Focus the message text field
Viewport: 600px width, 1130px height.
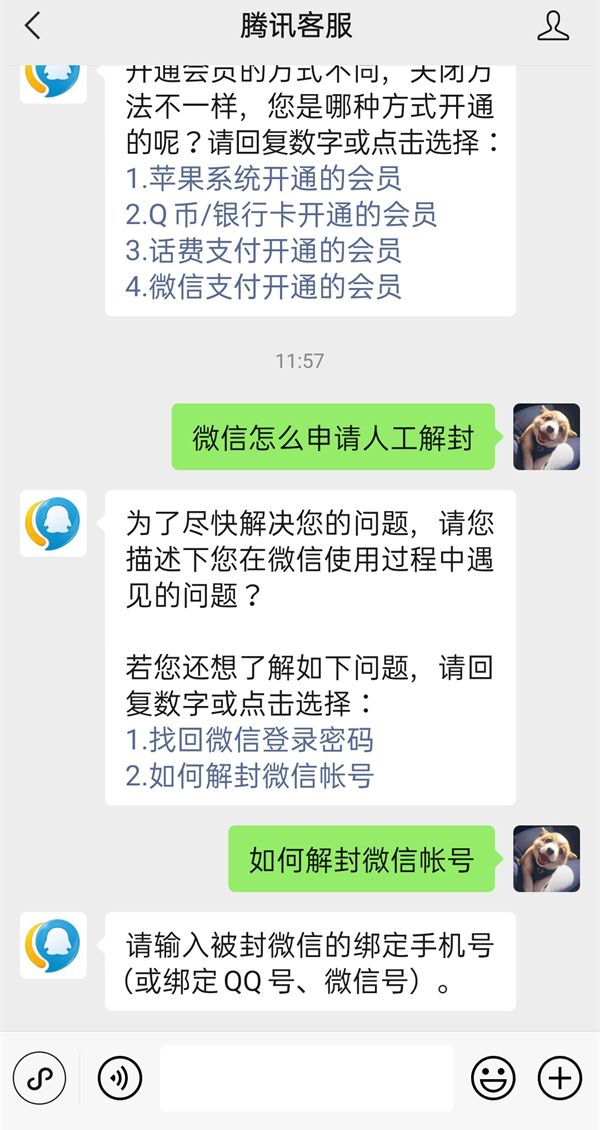[x=306, y=1078]
